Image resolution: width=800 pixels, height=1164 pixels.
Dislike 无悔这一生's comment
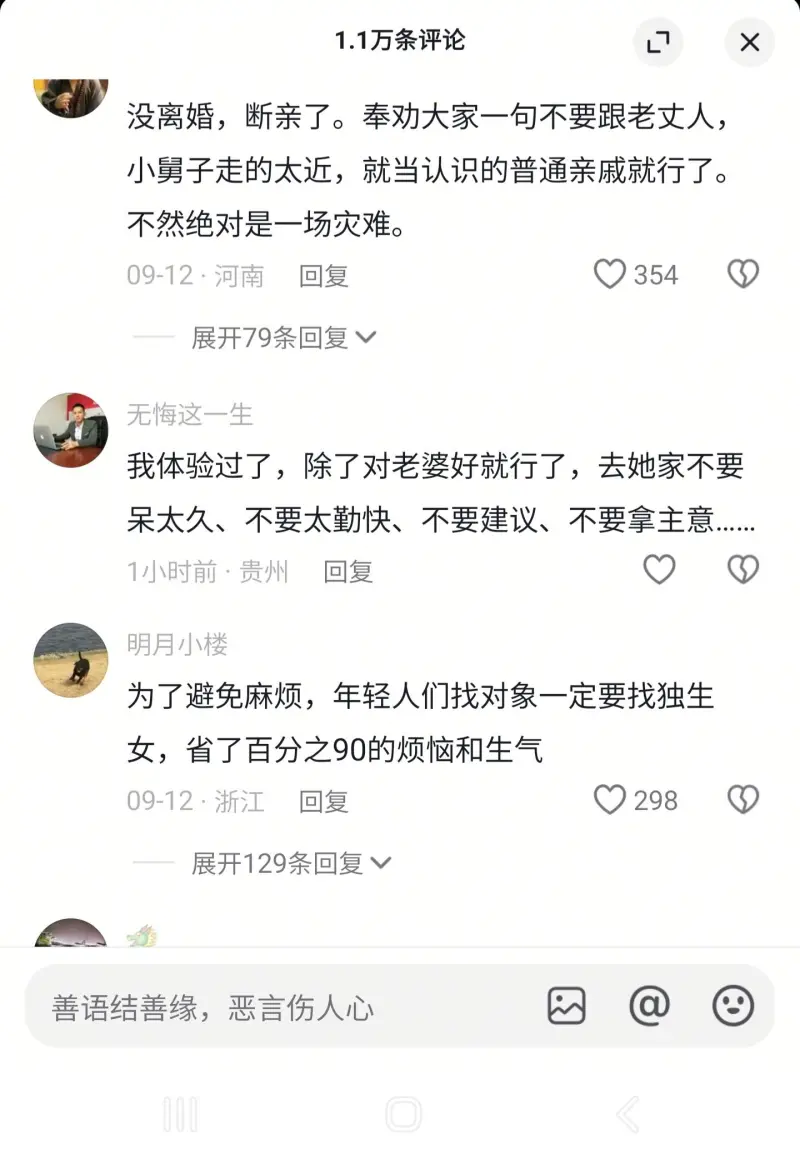pos(742,570)
